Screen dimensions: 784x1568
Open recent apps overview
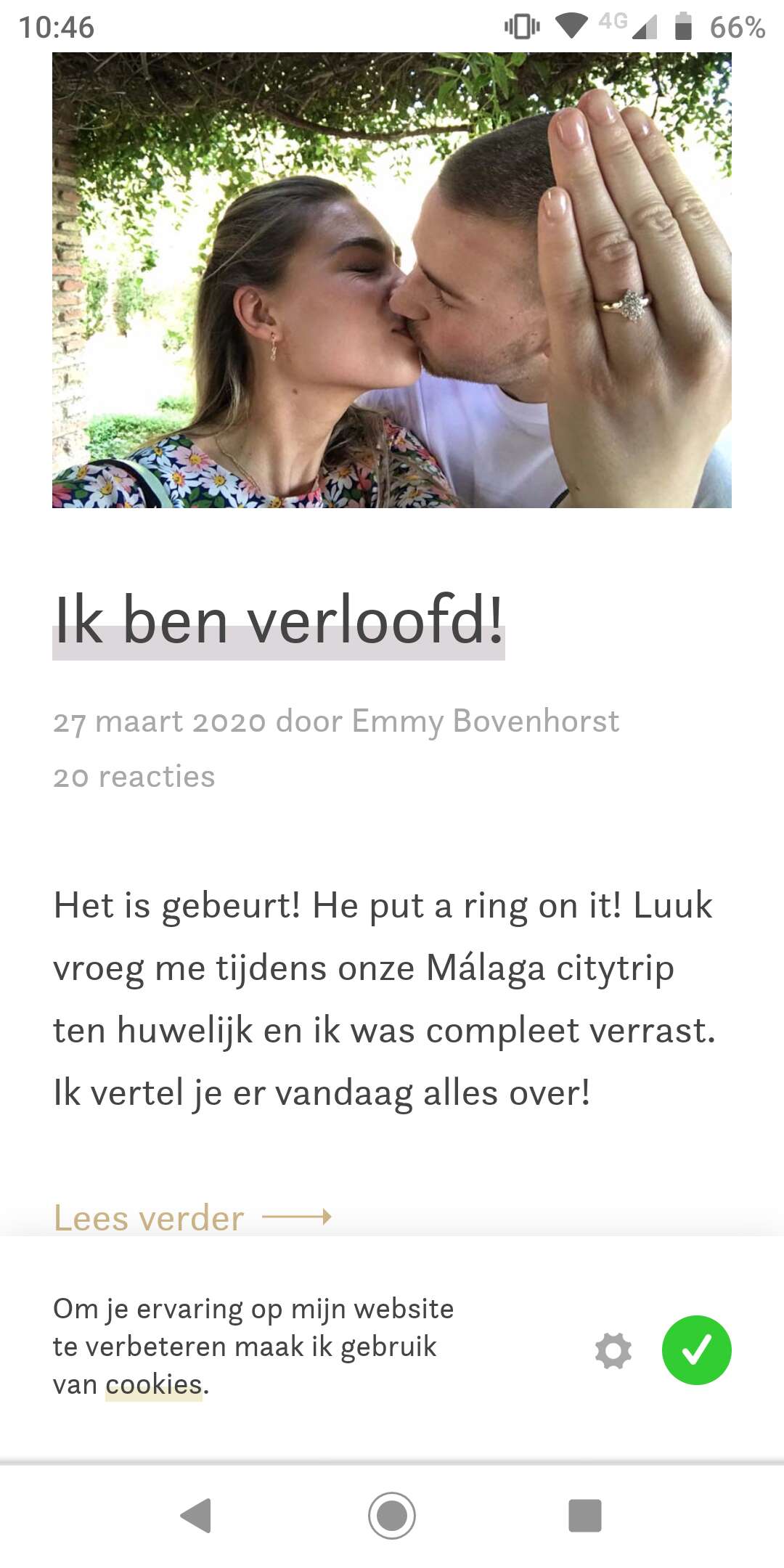coord(585,1516)
